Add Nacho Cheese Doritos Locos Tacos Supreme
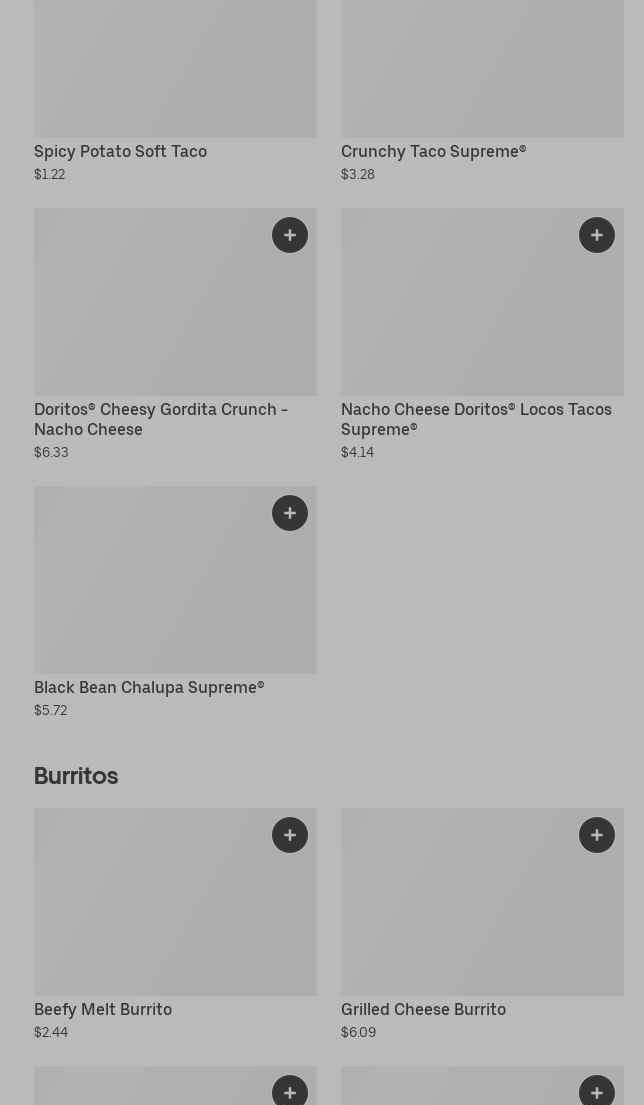Image resolution: width=644 pixels, height=1105 pixels. pos(597,235)
